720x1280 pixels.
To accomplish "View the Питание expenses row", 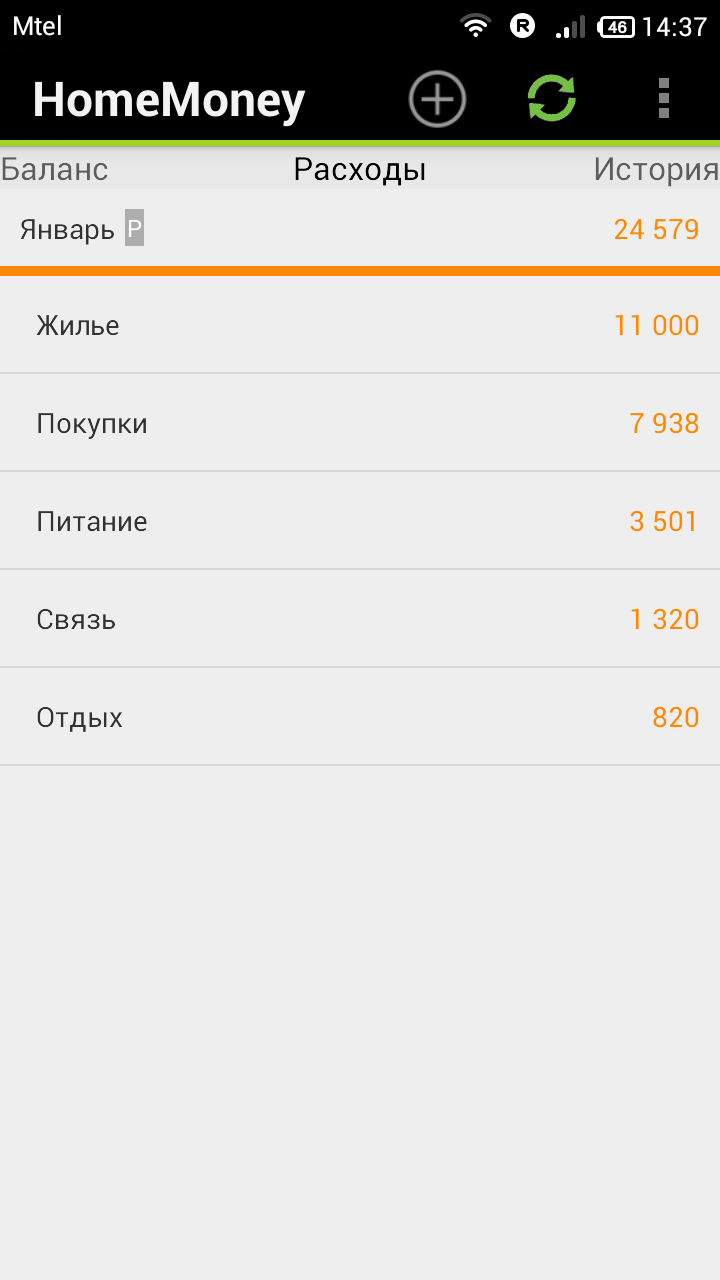I will [360, 521].
